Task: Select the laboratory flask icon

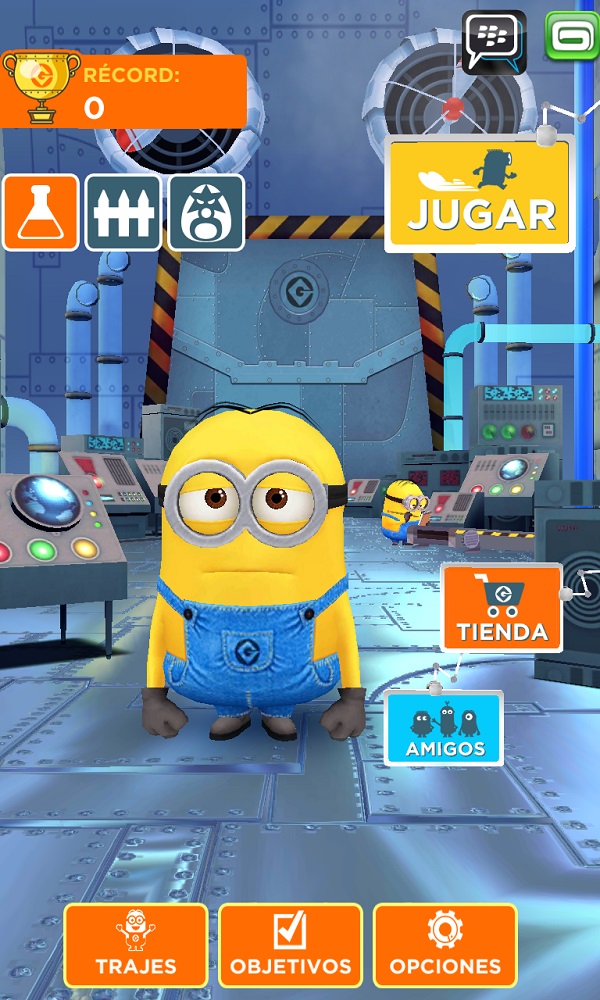Action: pos(41,212)
